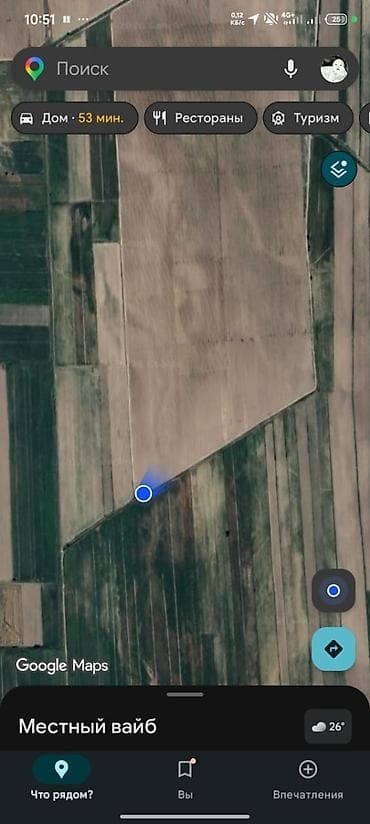Switch to the Впечатления tab
370x824 pixels.
pos(308,779)
